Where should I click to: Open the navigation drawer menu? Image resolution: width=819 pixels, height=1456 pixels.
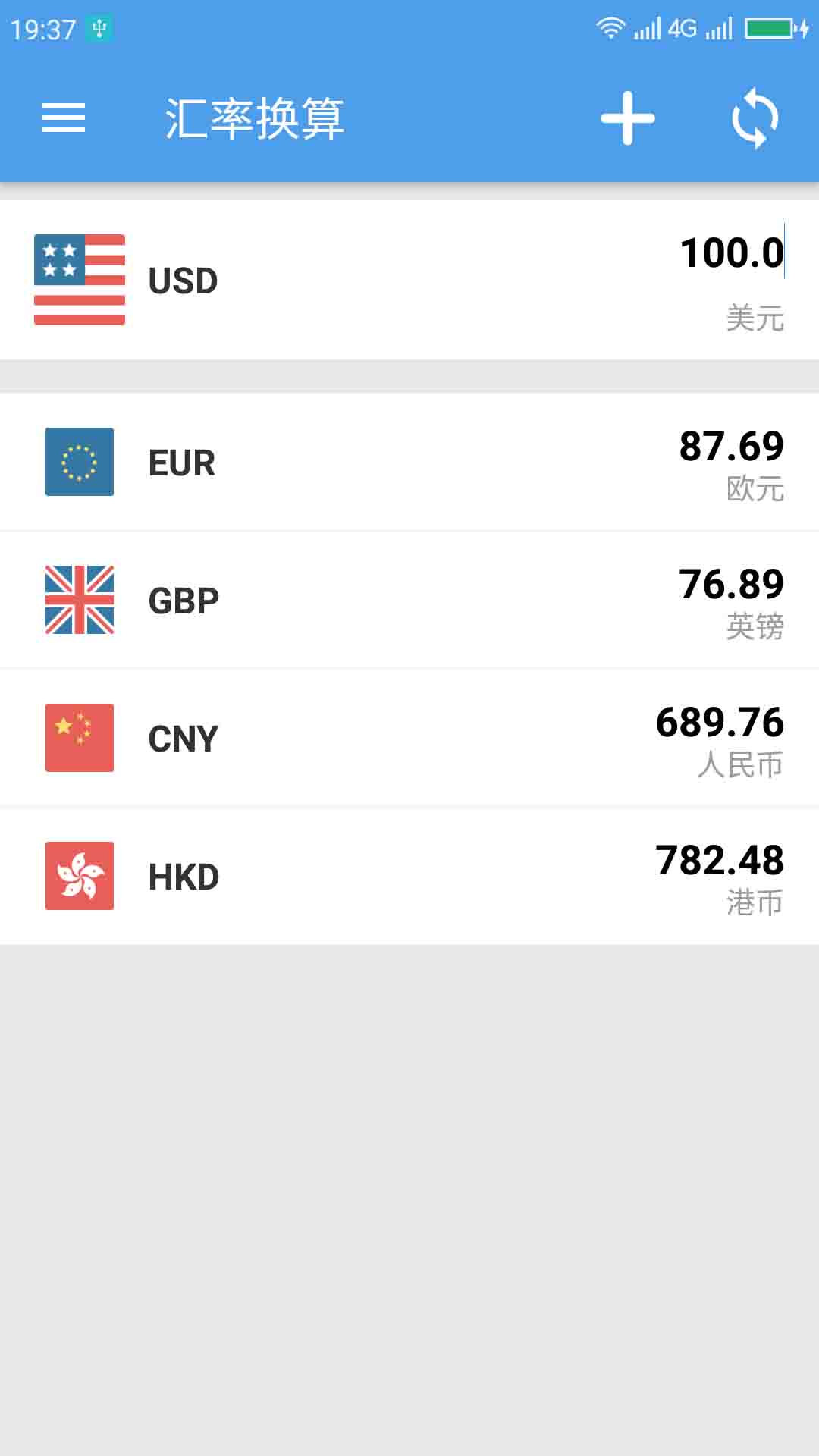click(64, 118)
